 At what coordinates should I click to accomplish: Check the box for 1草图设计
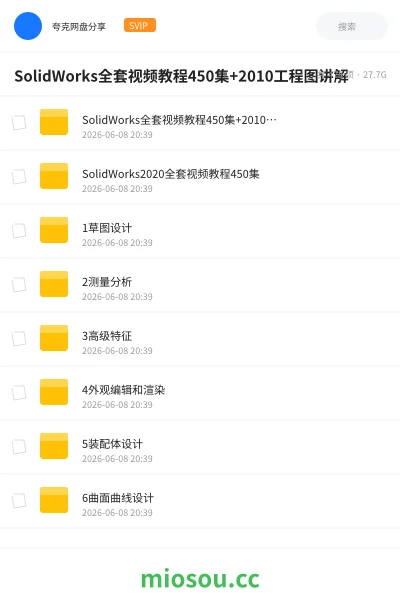19,231
